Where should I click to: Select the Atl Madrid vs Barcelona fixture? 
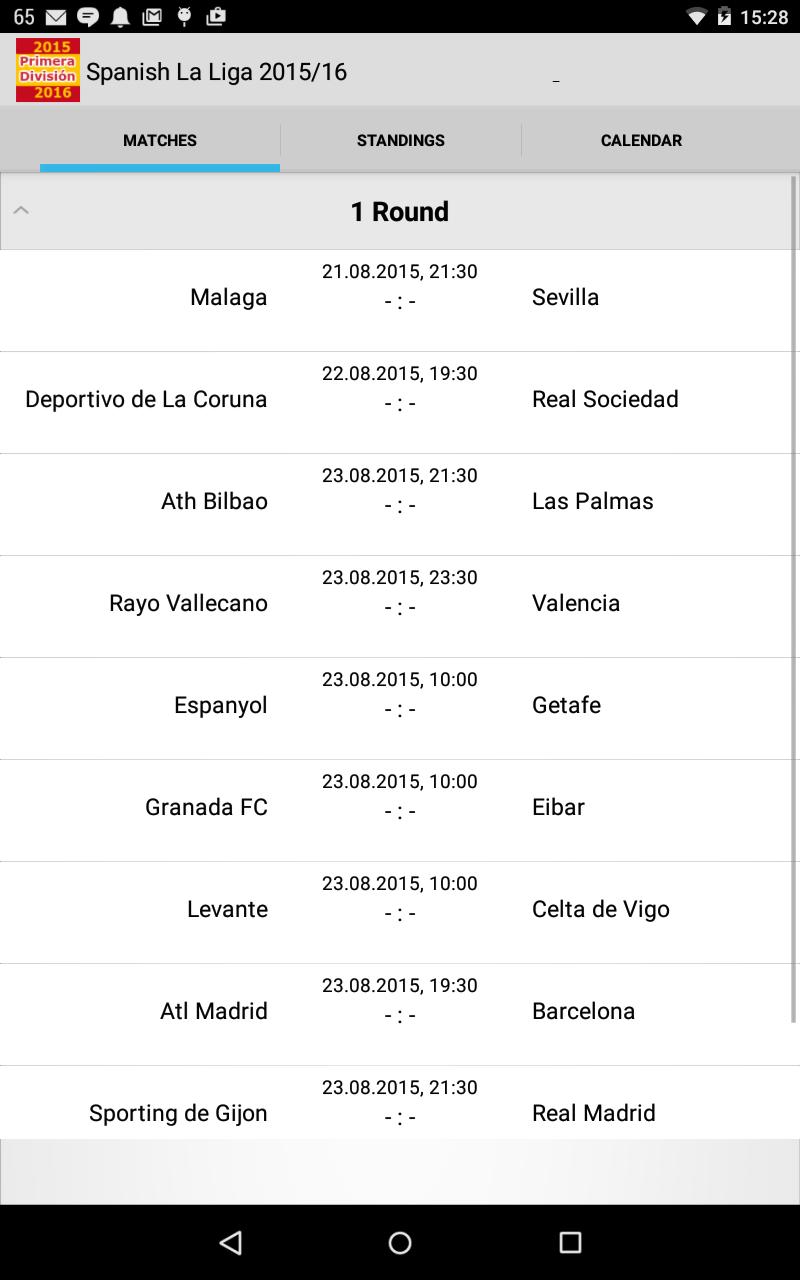(x=400, y=1011)
